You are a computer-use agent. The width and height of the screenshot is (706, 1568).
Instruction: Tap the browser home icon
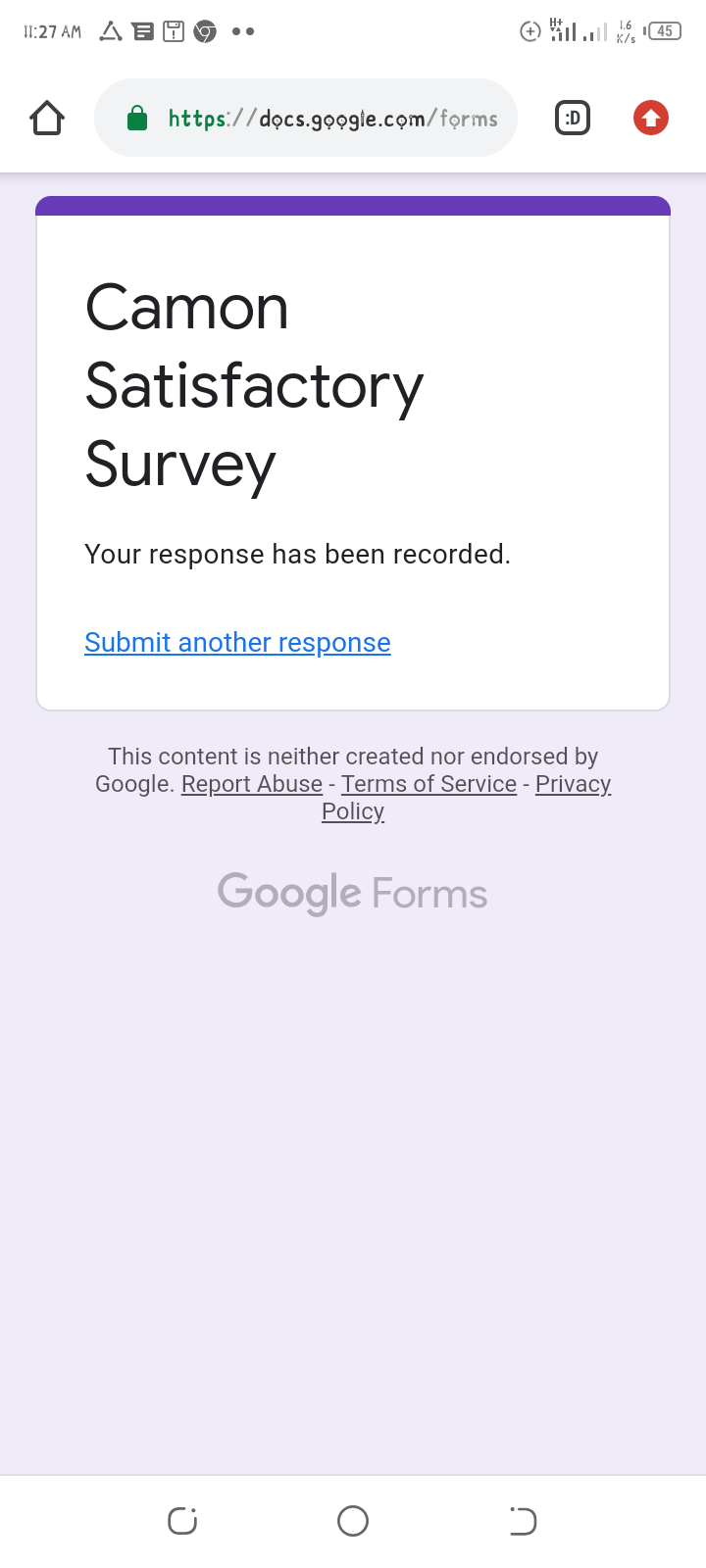coord(47,119)
